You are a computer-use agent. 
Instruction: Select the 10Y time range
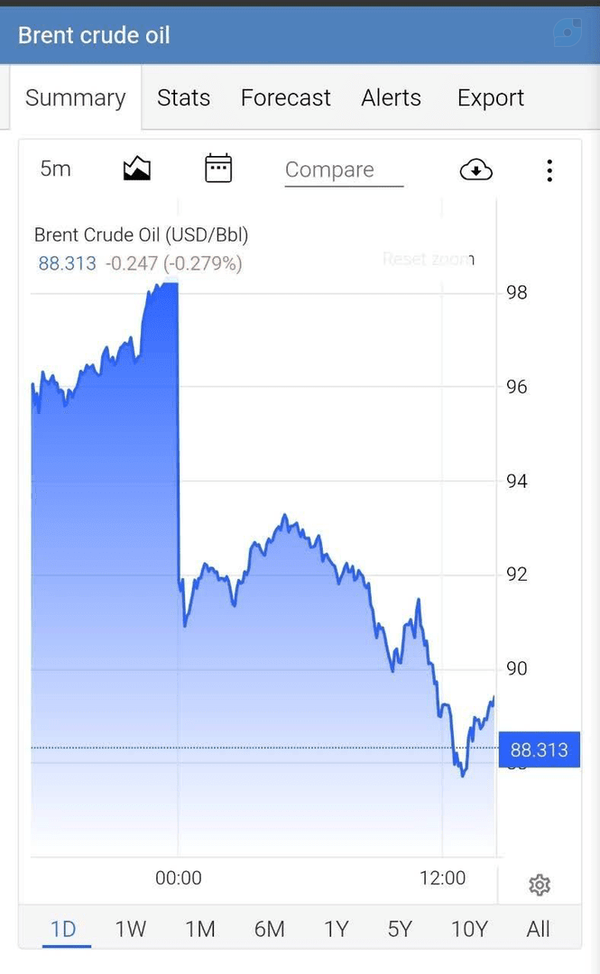pyautogui.click(x=469, y=929)
